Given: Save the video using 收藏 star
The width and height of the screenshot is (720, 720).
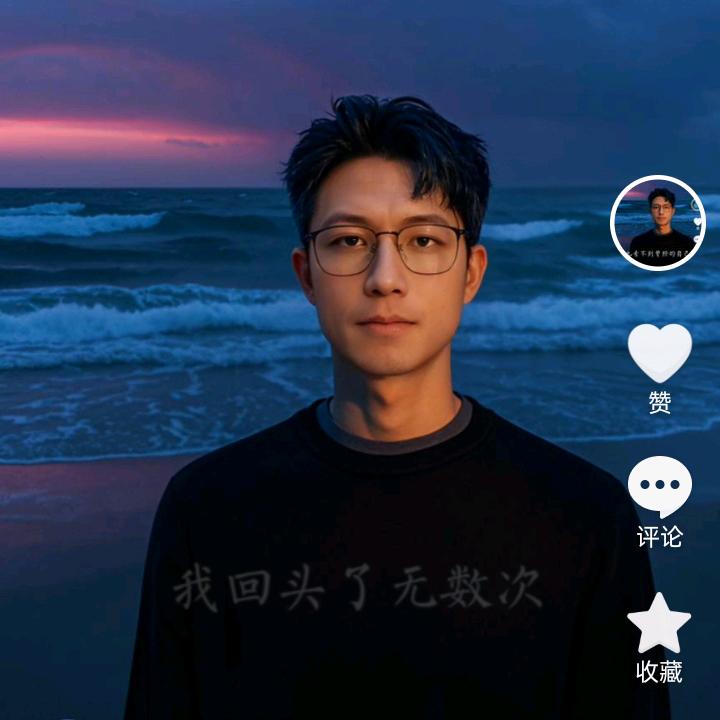Looking at the screenshot, I should point(659,623).
